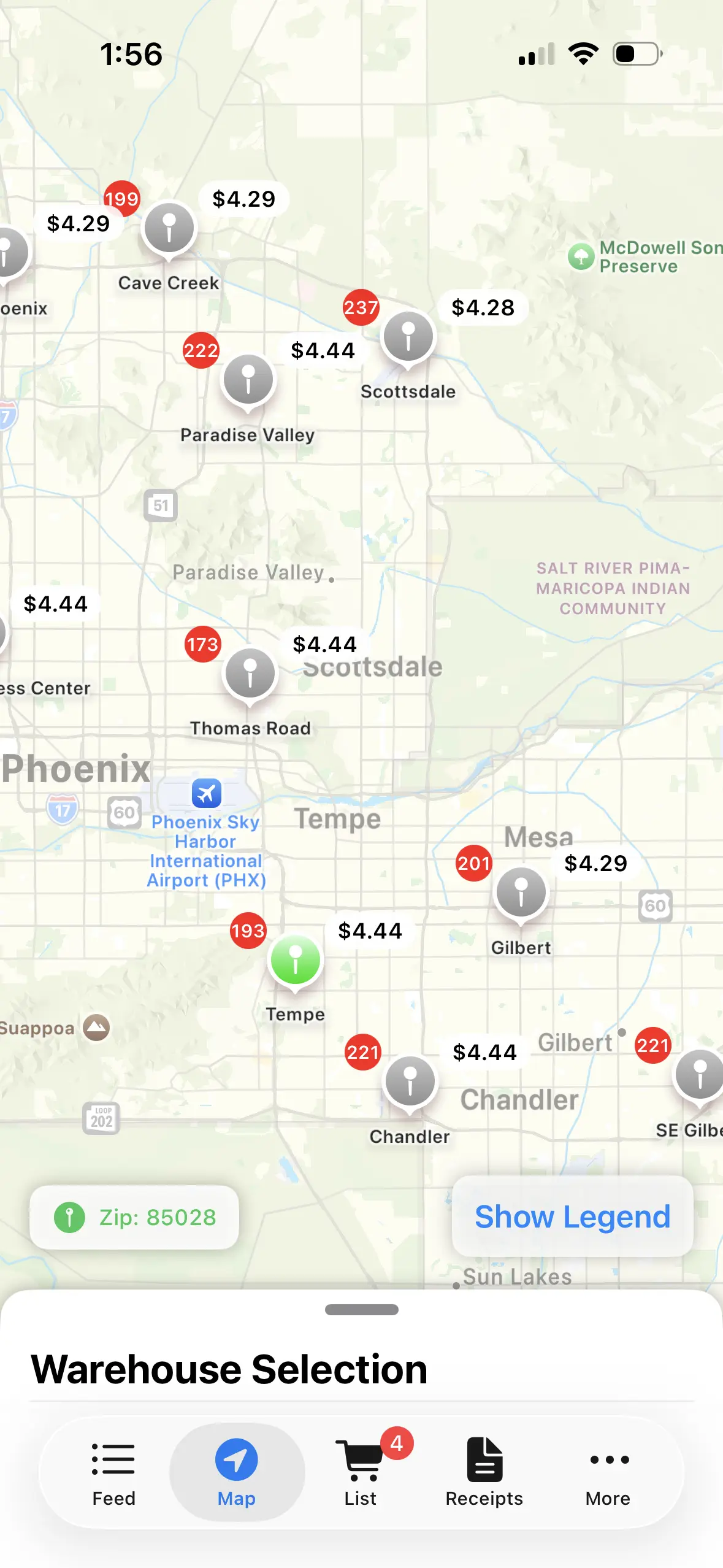Open the More tab

click(608, 1473)
